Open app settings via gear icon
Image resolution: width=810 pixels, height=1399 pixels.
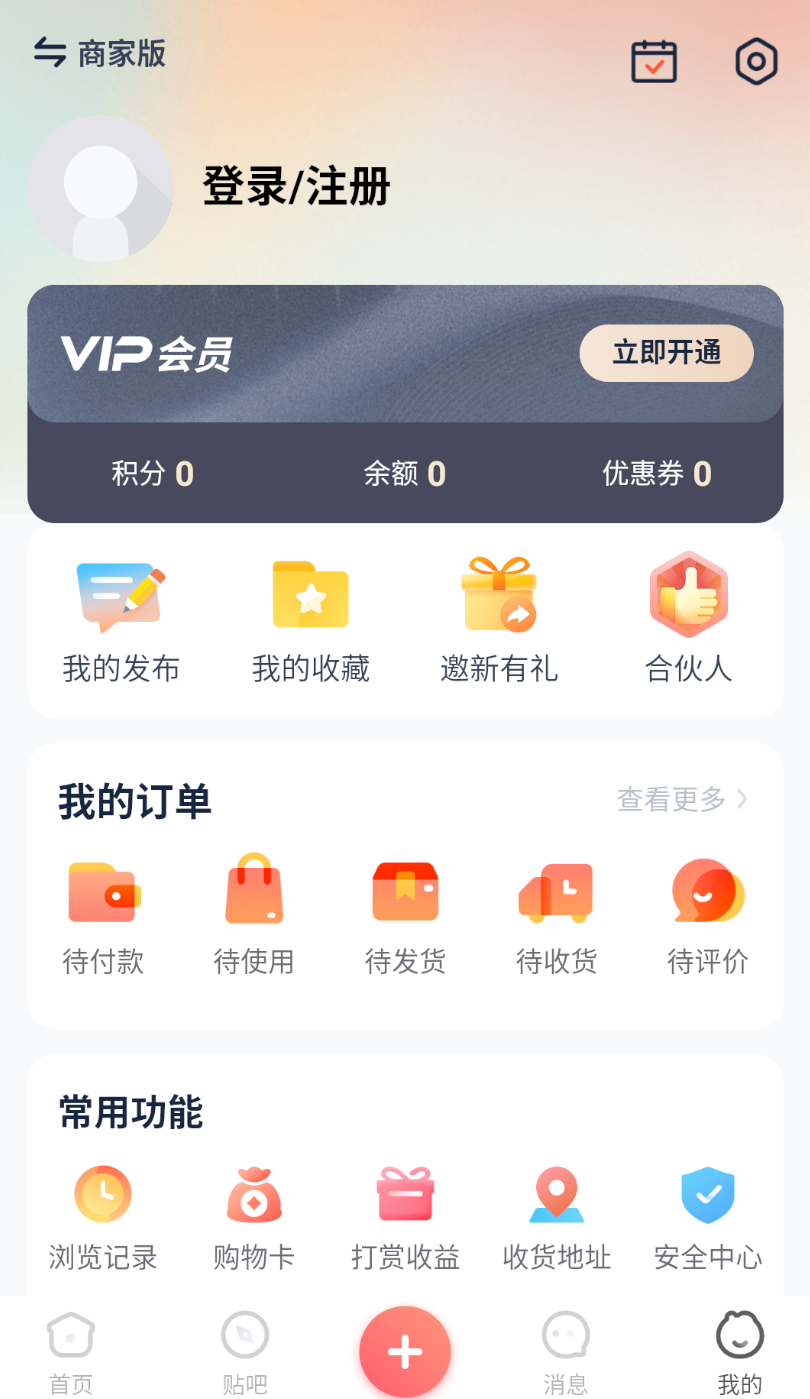click(756, 61)
